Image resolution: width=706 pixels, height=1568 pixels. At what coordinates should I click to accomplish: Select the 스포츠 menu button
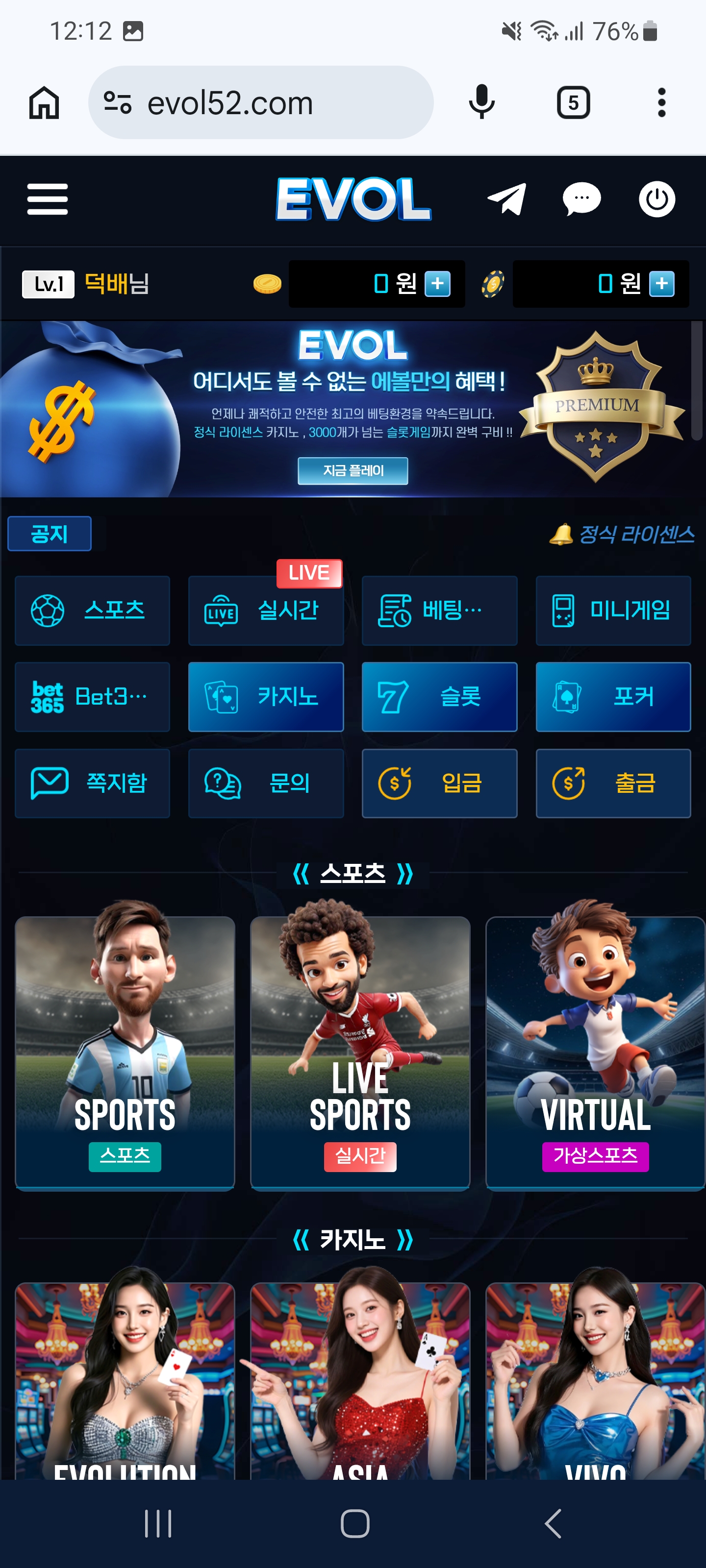(93, 611)
